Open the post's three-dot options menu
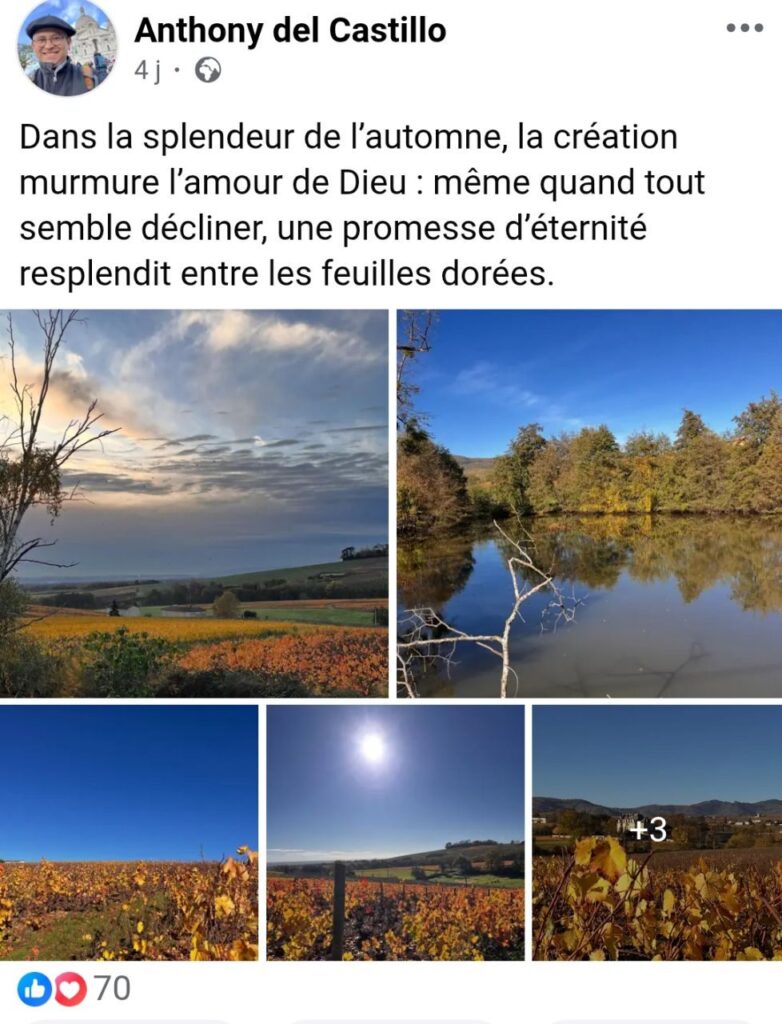Image resolution: width=782 pixels, height=1024 pixels. coord(744,28)
